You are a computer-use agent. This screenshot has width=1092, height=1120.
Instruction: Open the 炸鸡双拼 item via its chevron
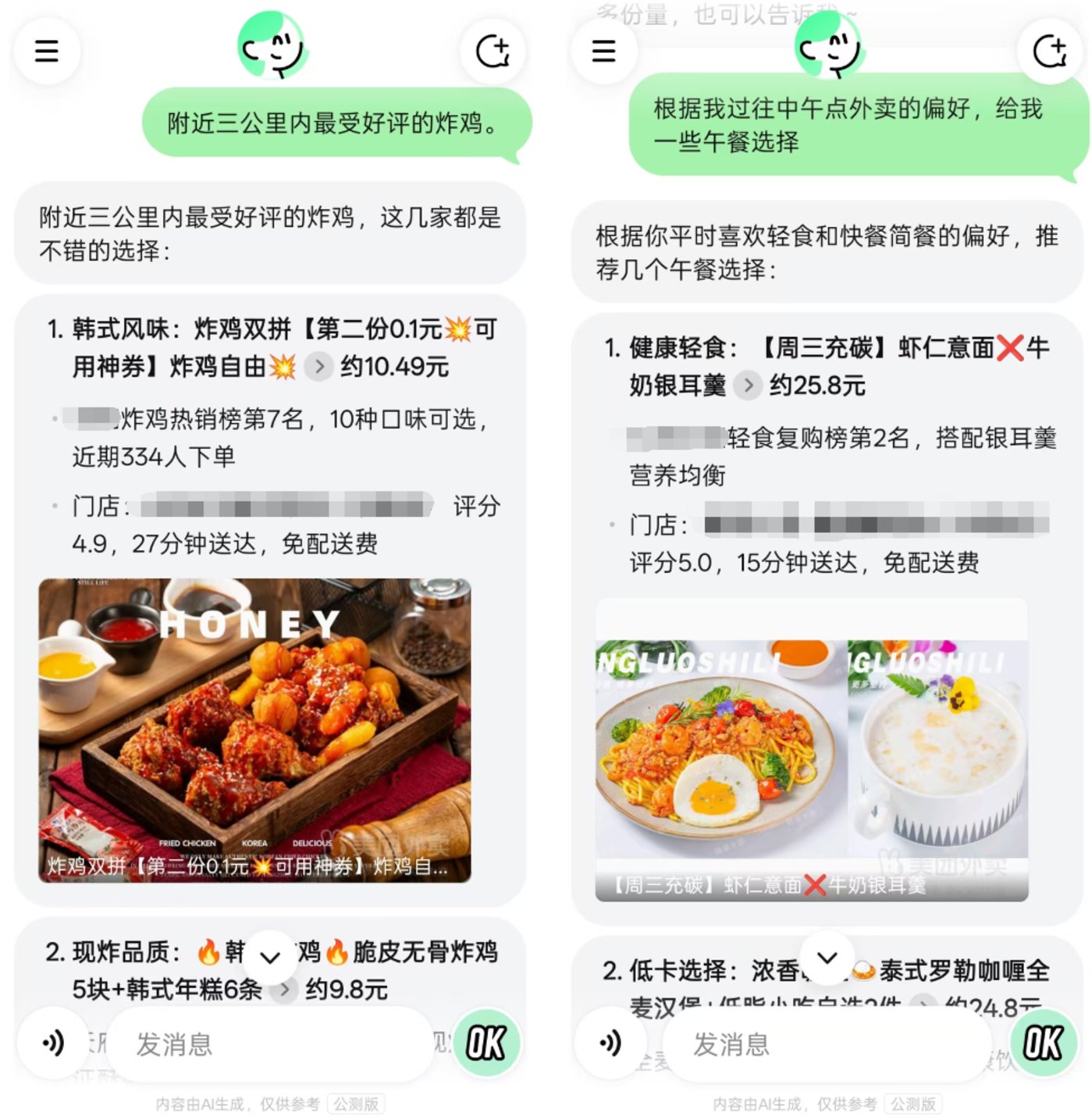click(318, 366)
